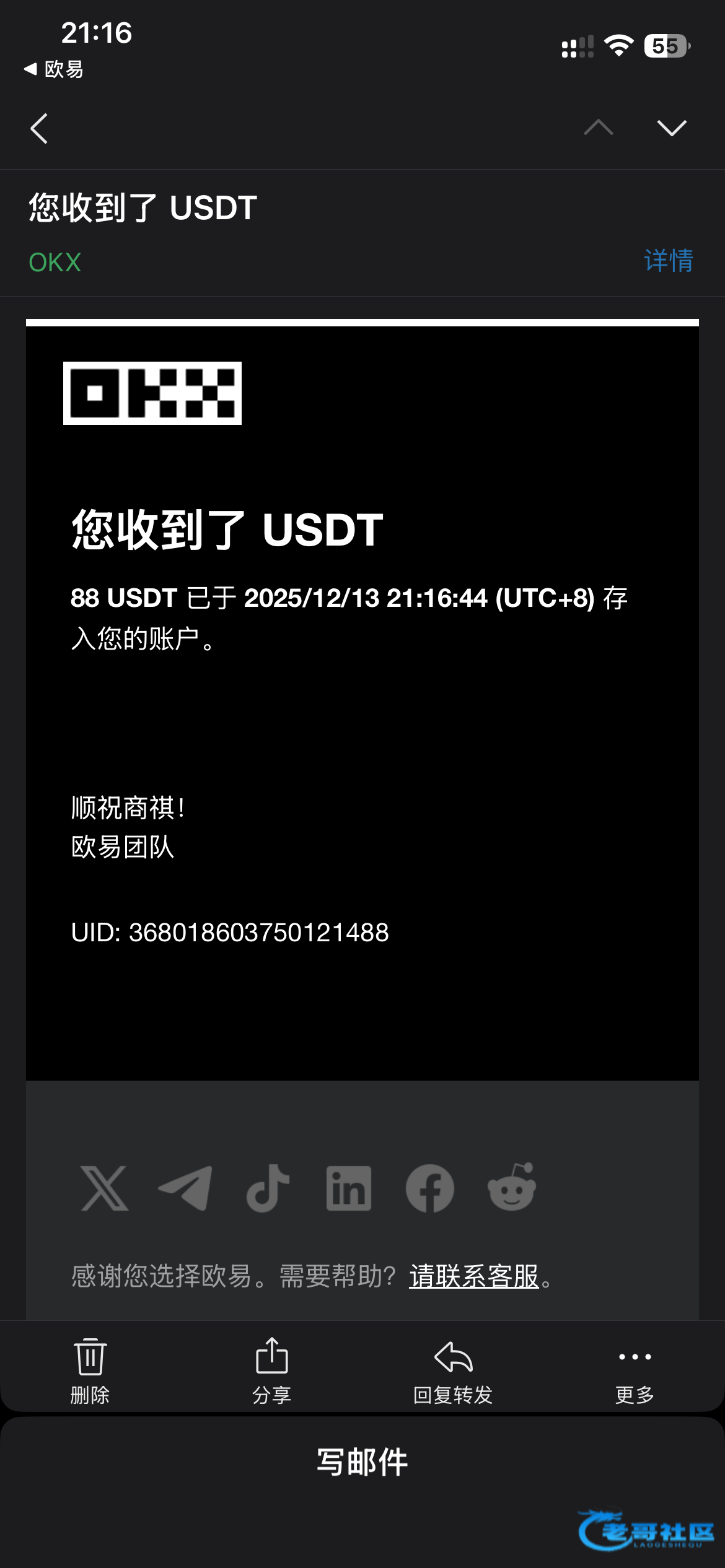Open OKX's Telegram channel link

pos(185,1188)
